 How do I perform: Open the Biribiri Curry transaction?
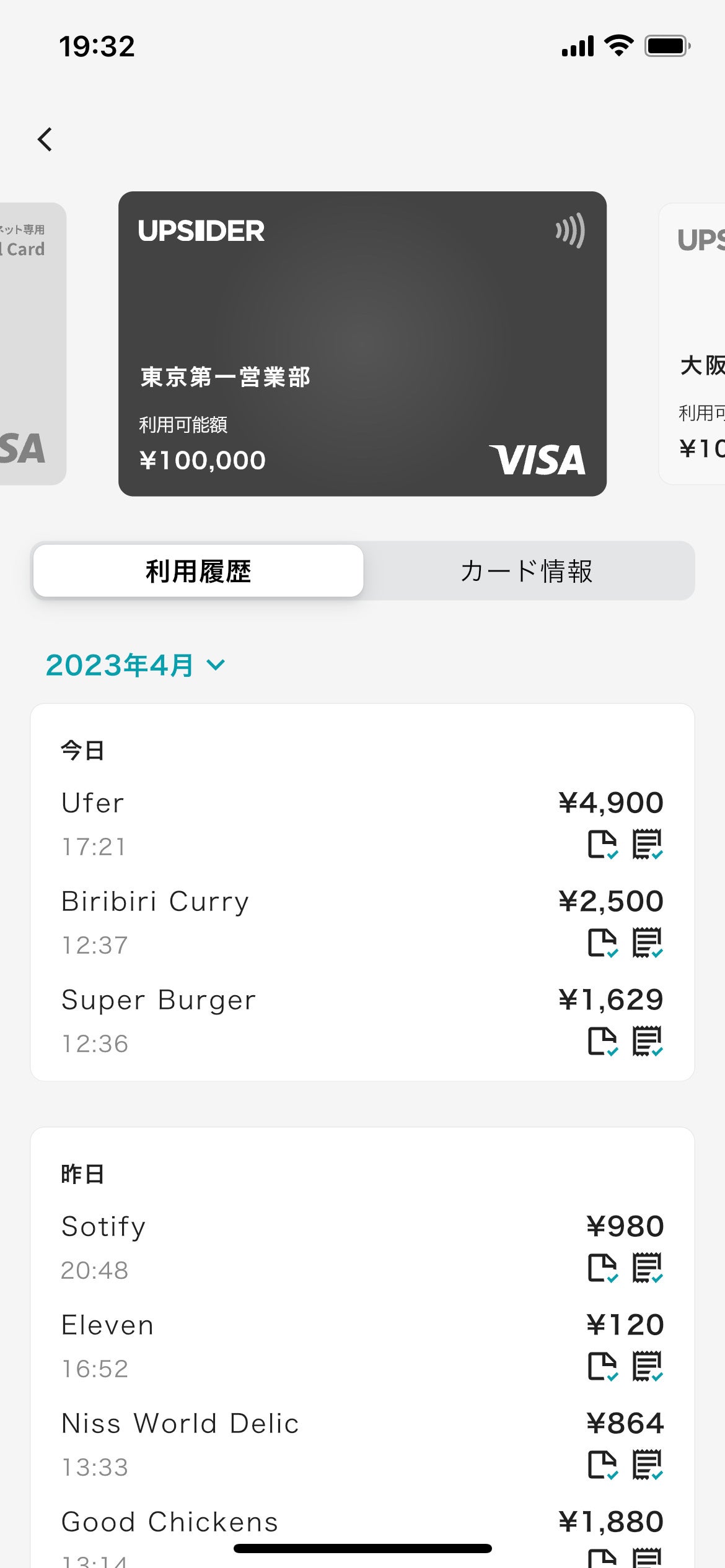coord(310,921)
